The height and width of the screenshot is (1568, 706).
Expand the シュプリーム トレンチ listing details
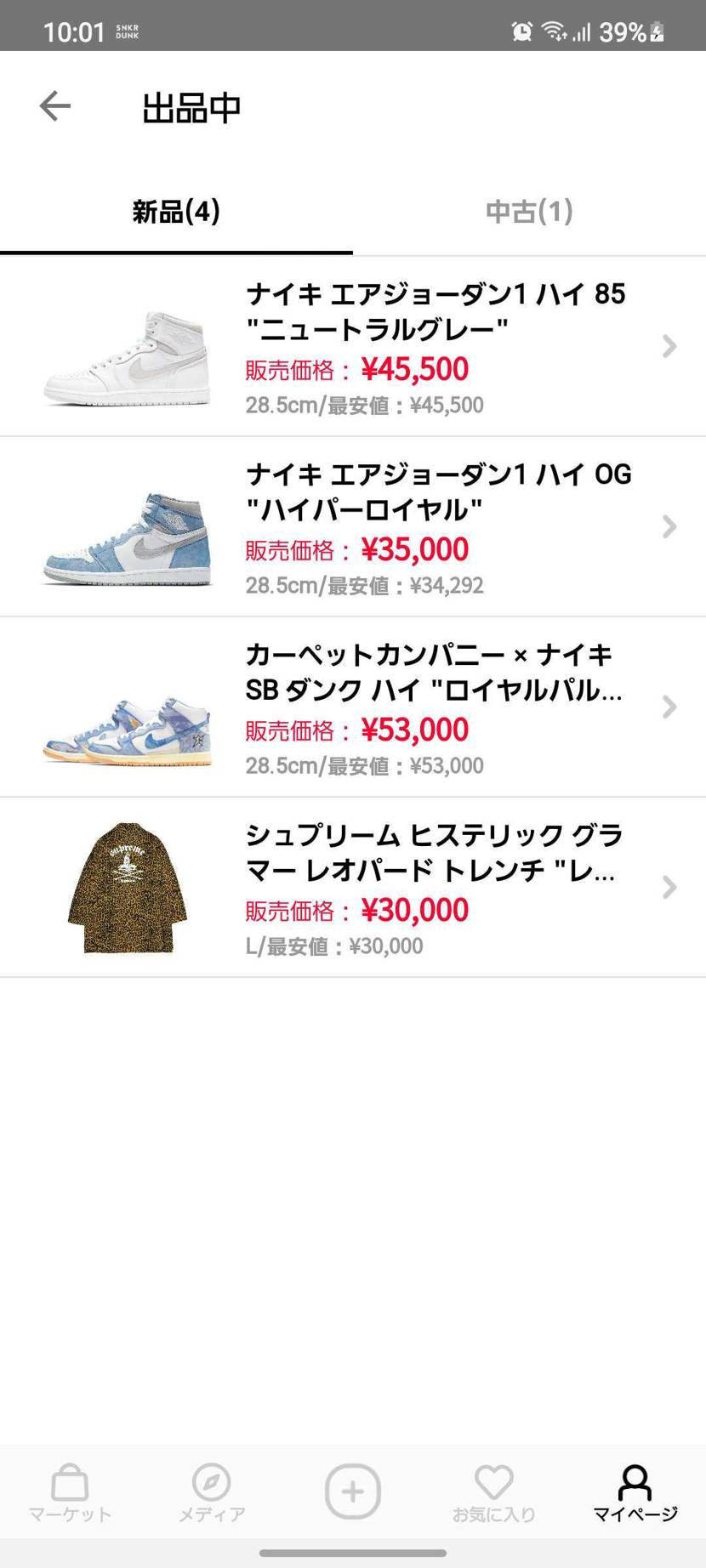[669, 887]
